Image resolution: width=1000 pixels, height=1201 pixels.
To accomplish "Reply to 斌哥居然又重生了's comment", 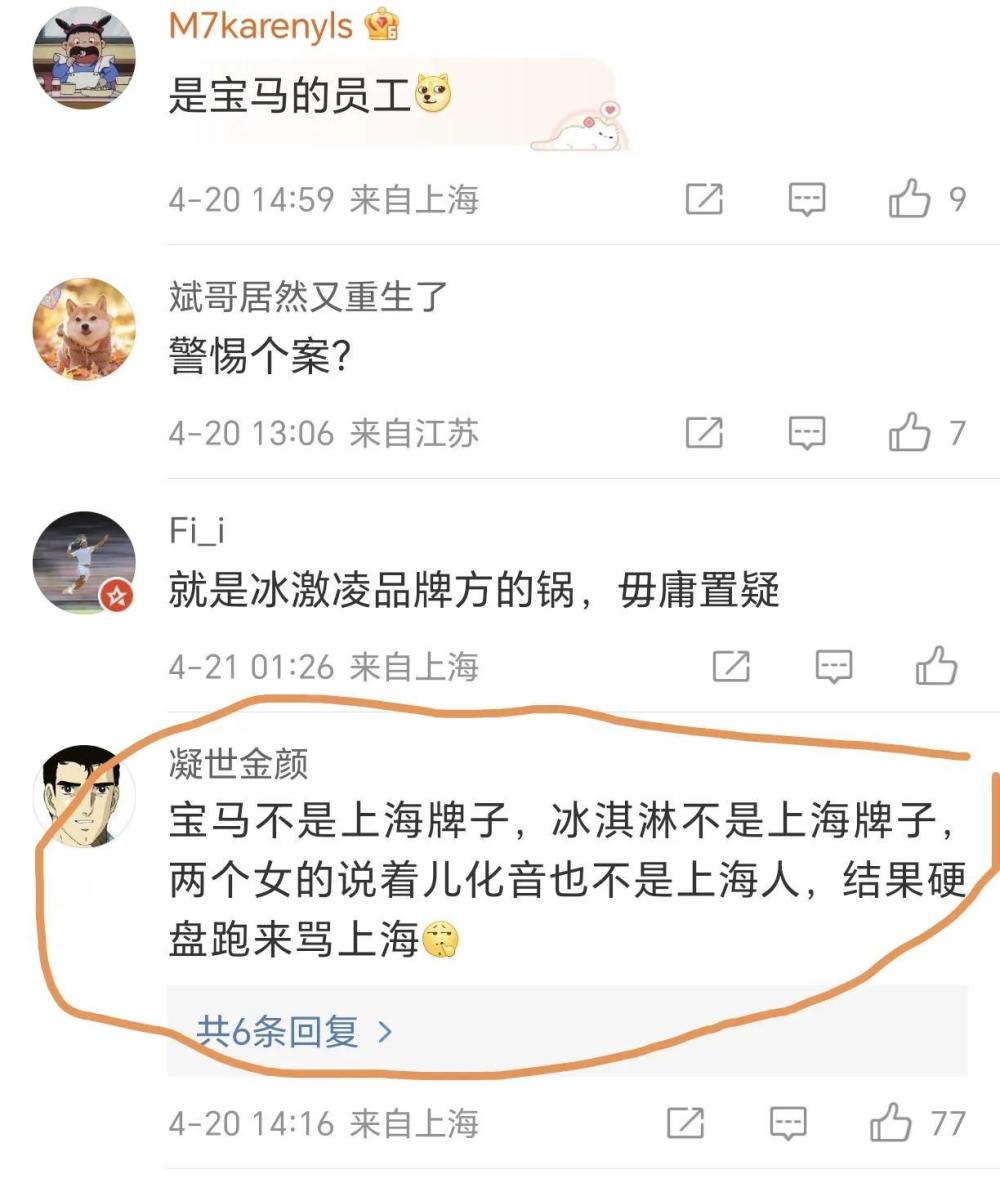I will (806, 433).
